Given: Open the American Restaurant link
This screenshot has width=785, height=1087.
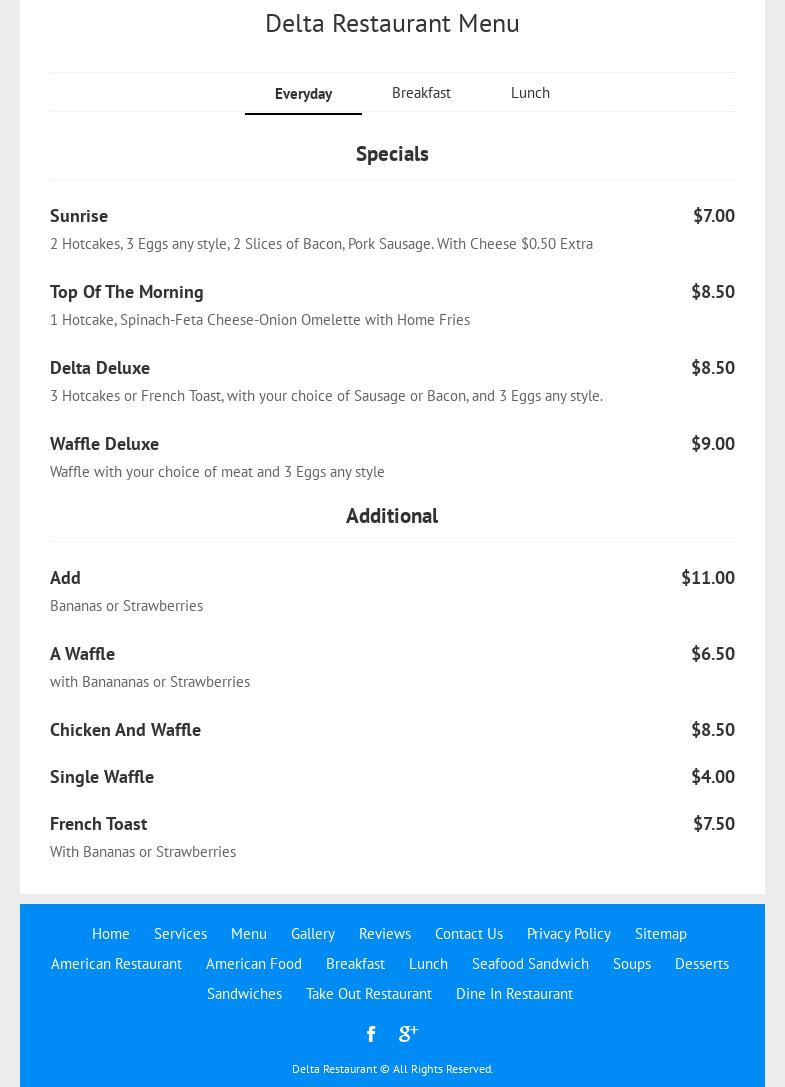Looking at the screenshot, I should tap(116, 963).
